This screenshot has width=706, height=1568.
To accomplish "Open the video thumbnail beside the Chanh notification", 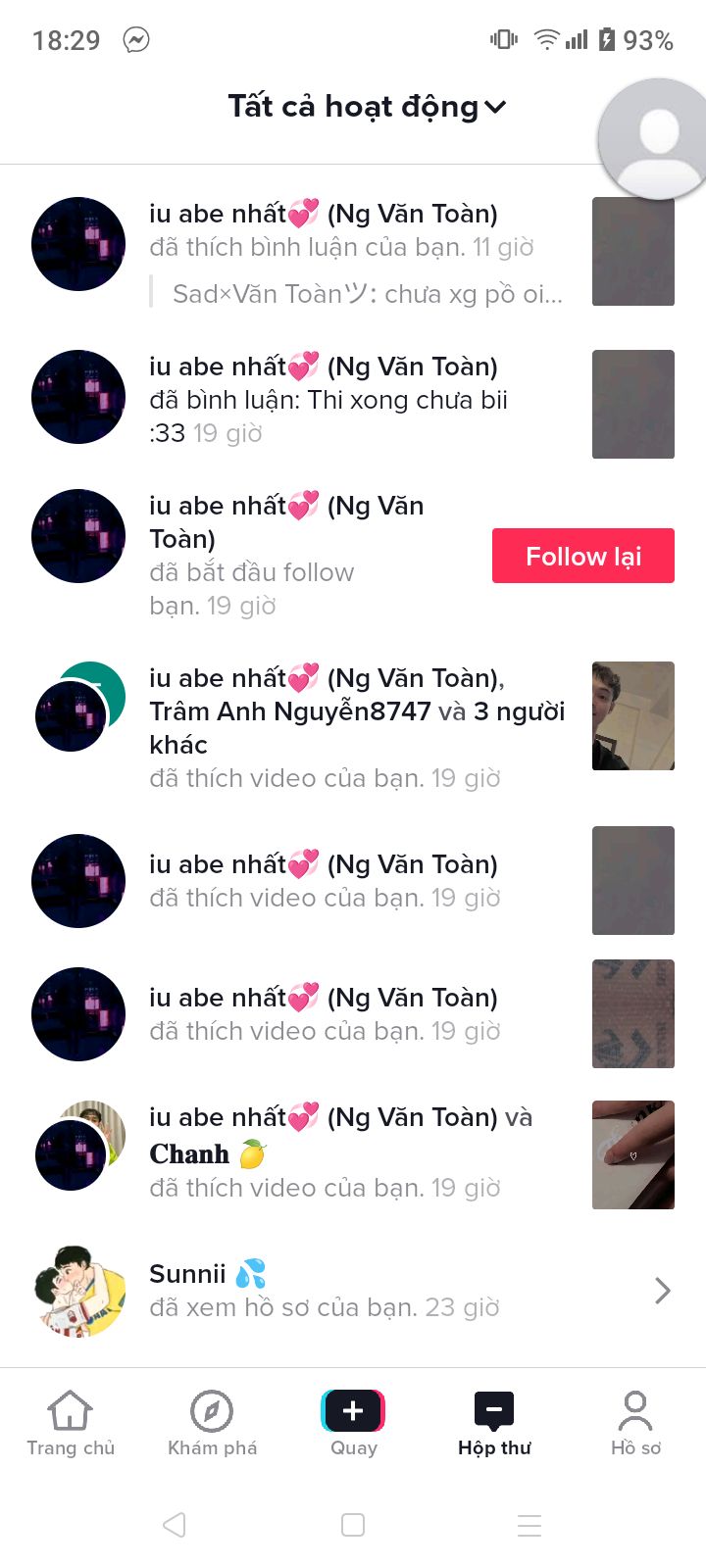I will [x=632, y=1154].
